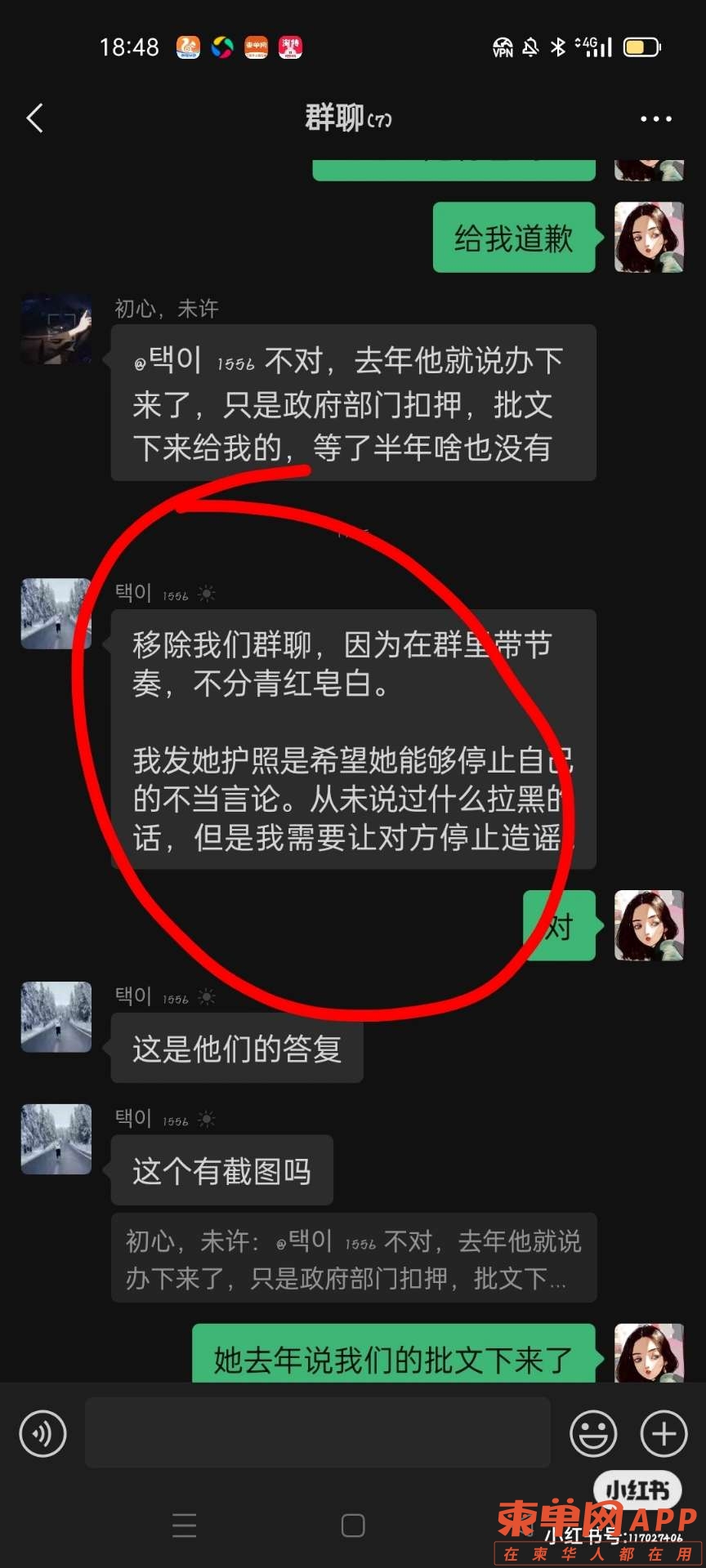Open own avatar next to 给我道歉
706x1568 pixels.
pos(649,237)
